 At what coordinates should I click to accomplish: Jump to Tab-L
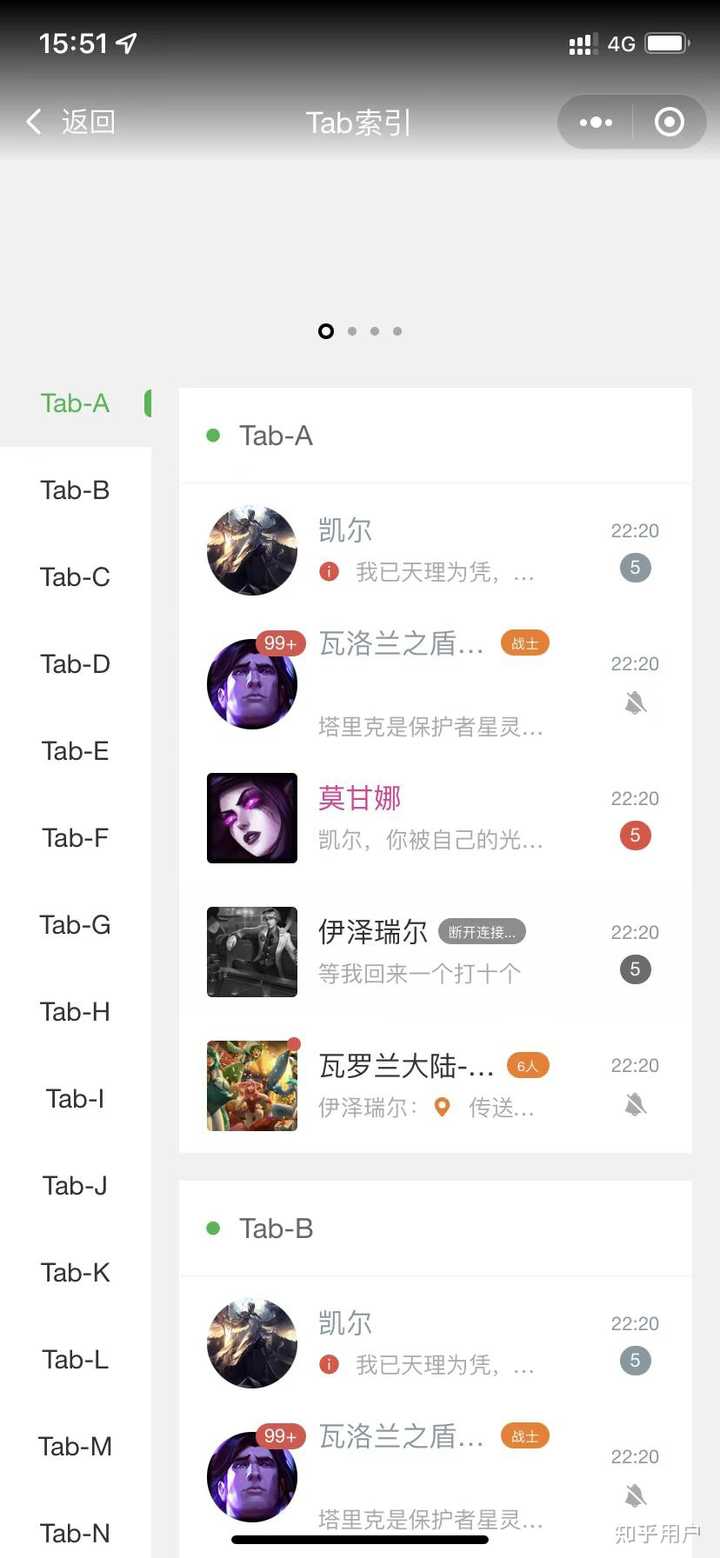[x=75, y=1360]
